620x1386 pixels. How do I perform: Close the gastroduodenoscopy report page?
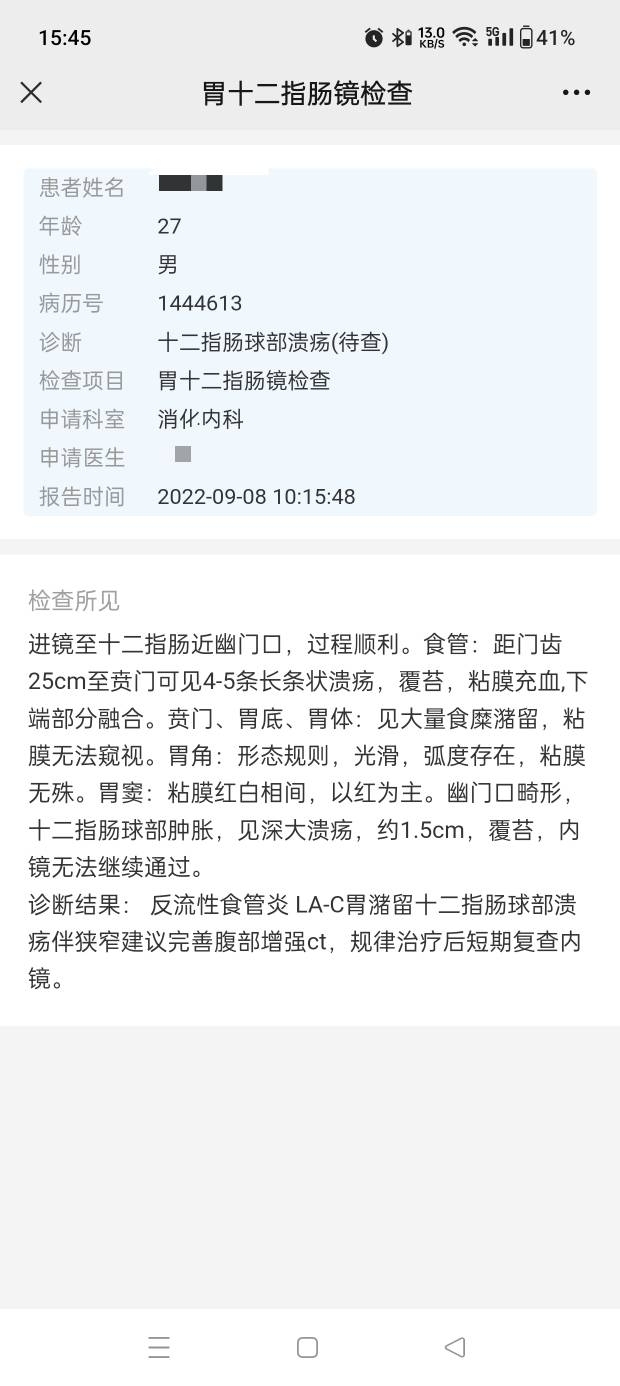click(32, 93)
